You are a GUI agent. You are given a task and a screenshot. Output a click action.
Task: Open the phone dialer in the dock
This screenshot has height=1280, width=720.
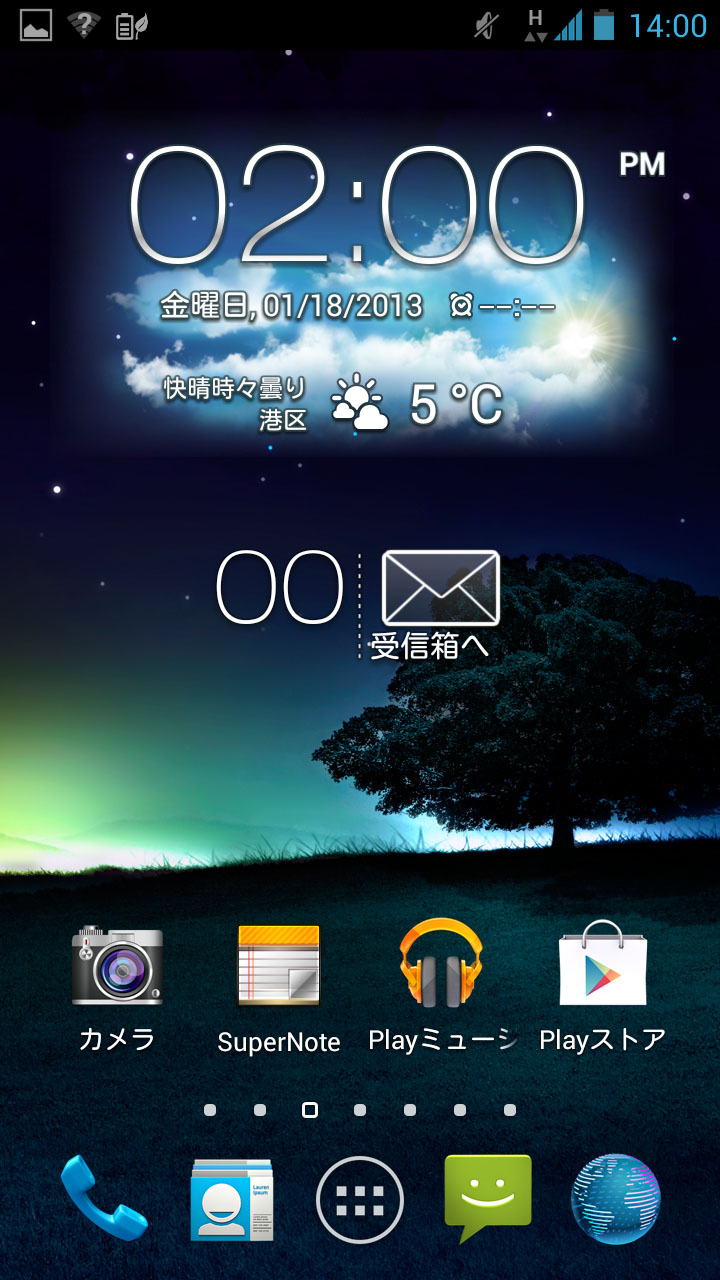point(104,1198)
